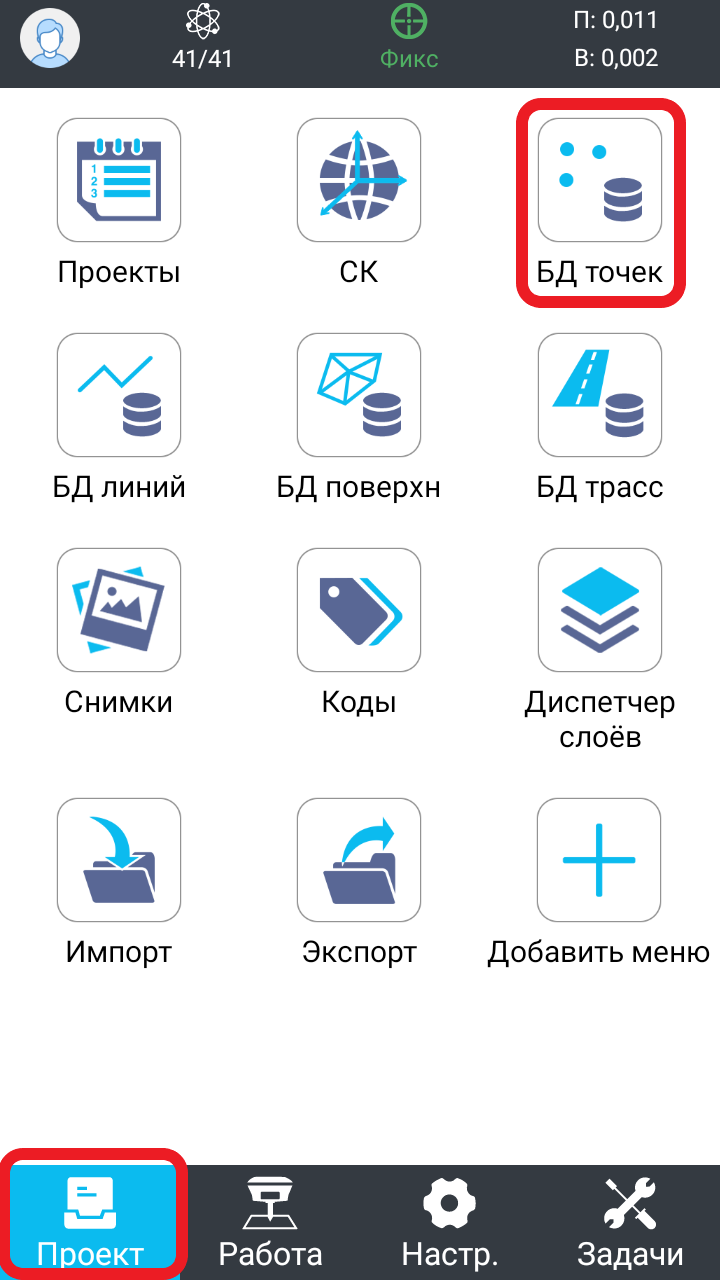Open the СК coordinate system settings
This screenshot has width=720, height=1280.
(359, 181)
